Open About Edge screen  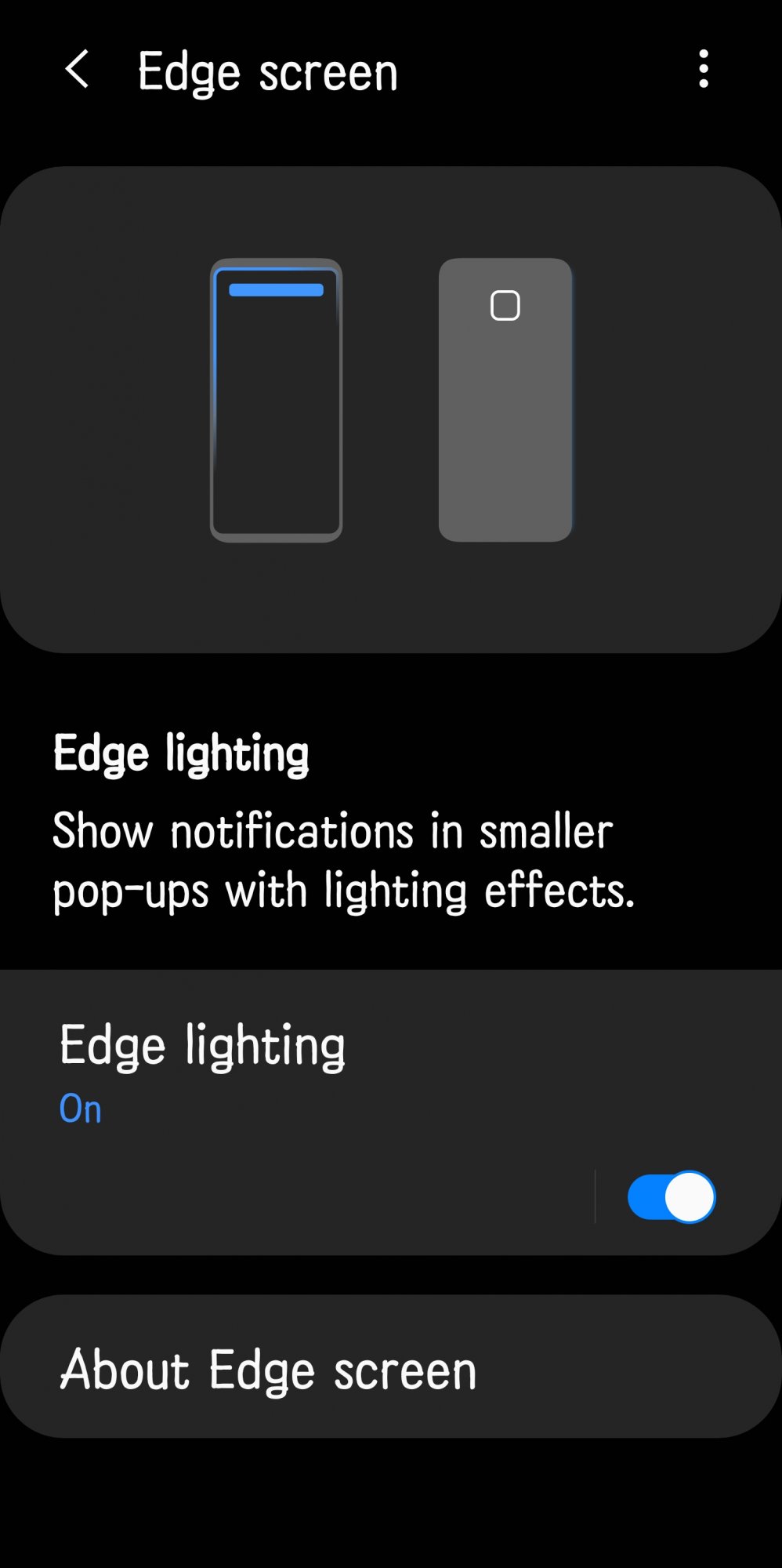coord(391,1367)
